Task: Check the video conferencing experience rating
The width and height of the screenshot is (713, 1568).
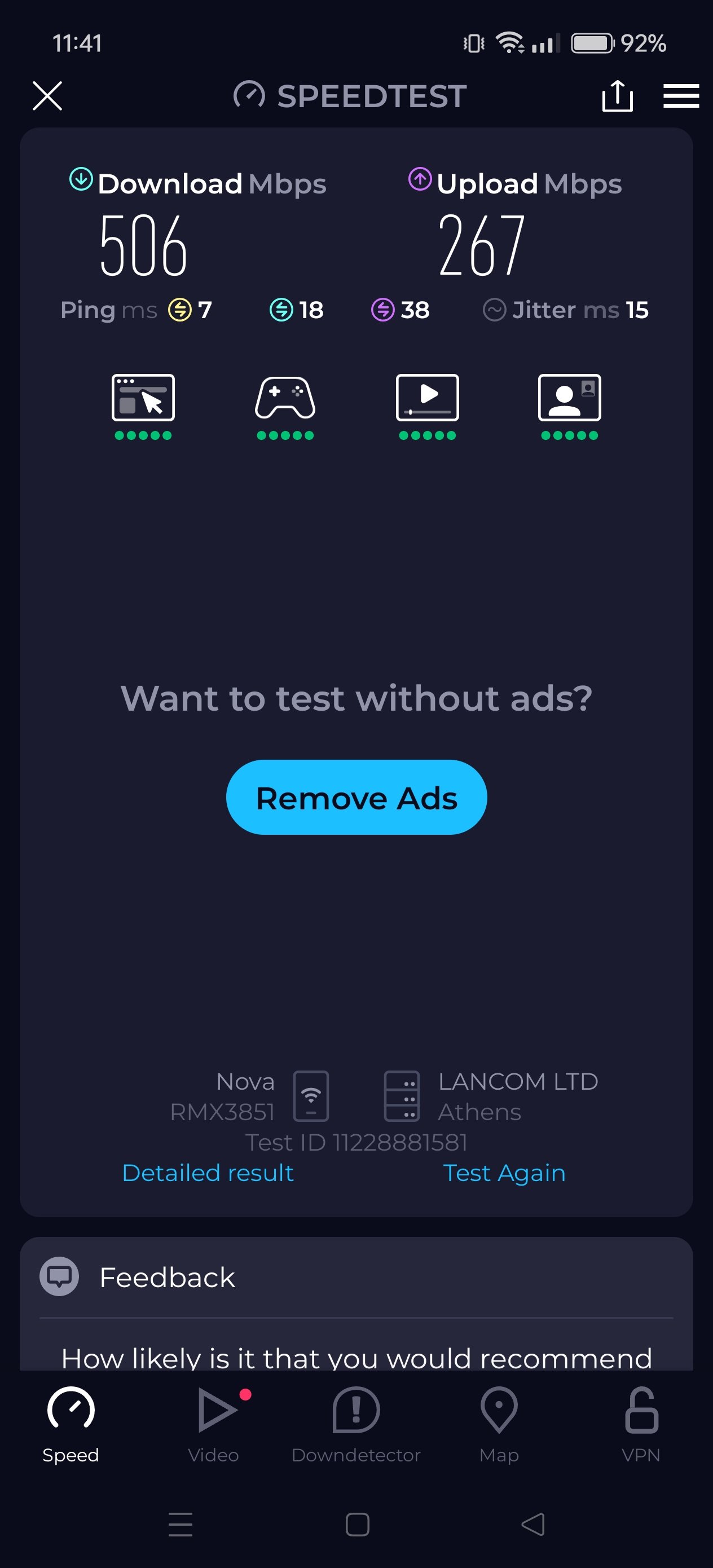Action: [569, 404]
